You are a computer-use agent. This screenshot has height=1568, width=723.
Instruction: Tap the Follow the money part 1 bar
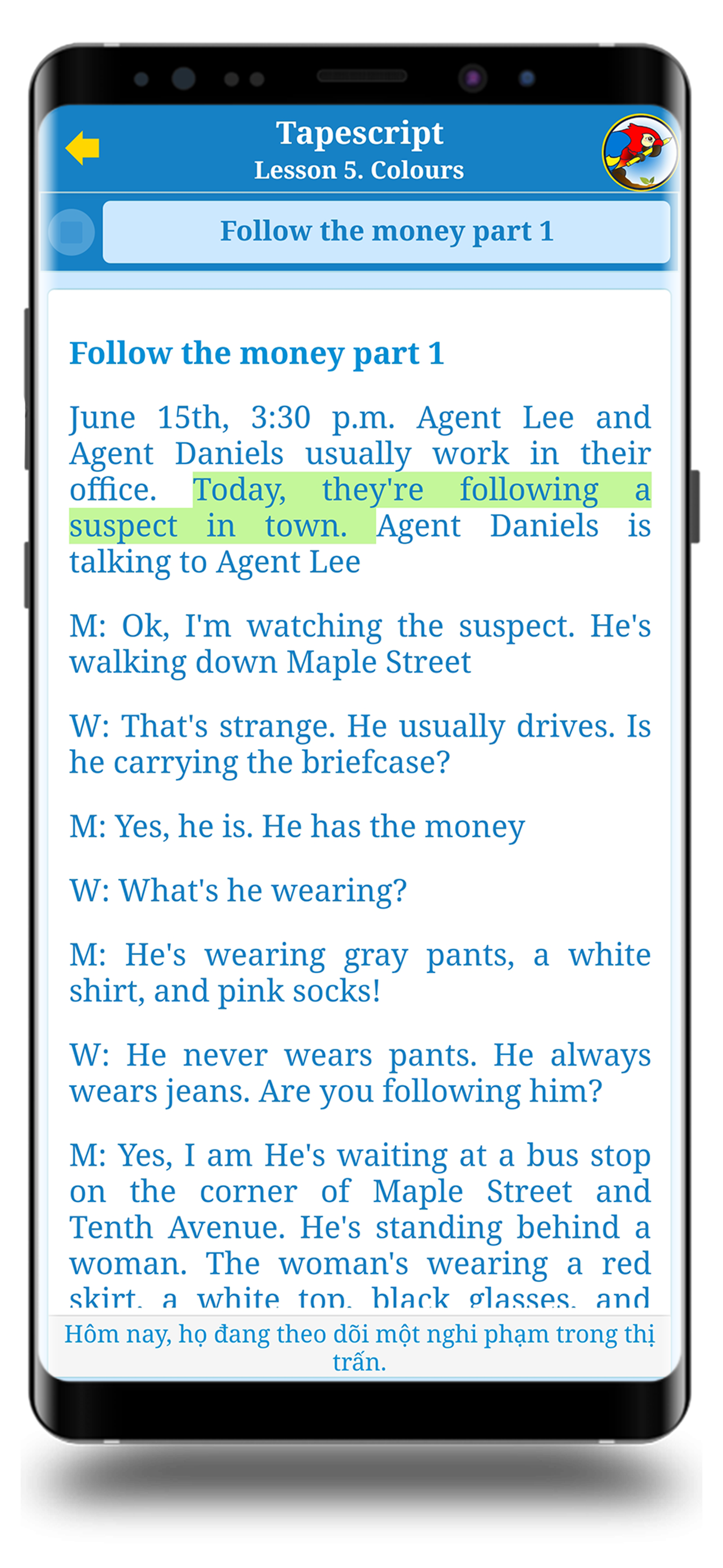tap(386, 232)
